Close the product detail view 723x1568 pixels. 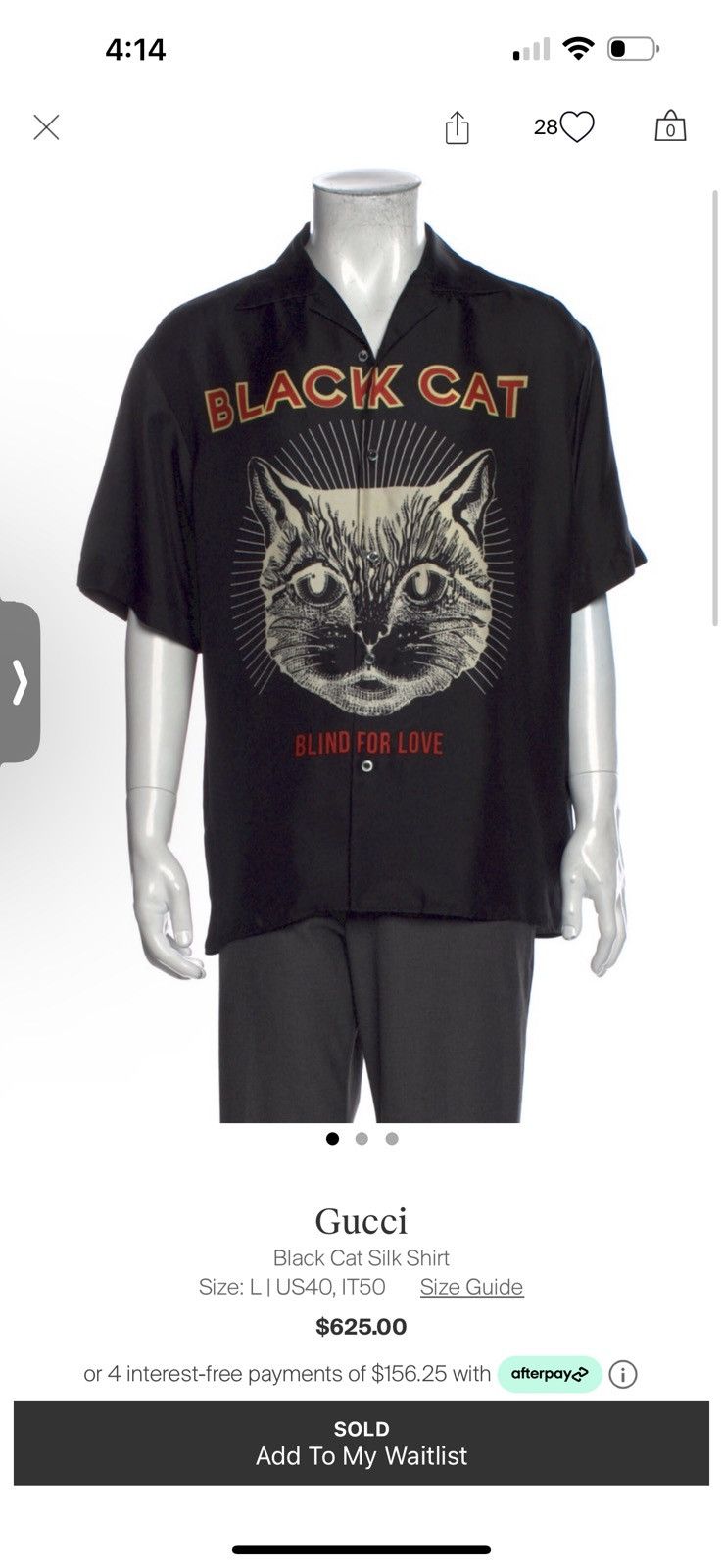(46, 127)
